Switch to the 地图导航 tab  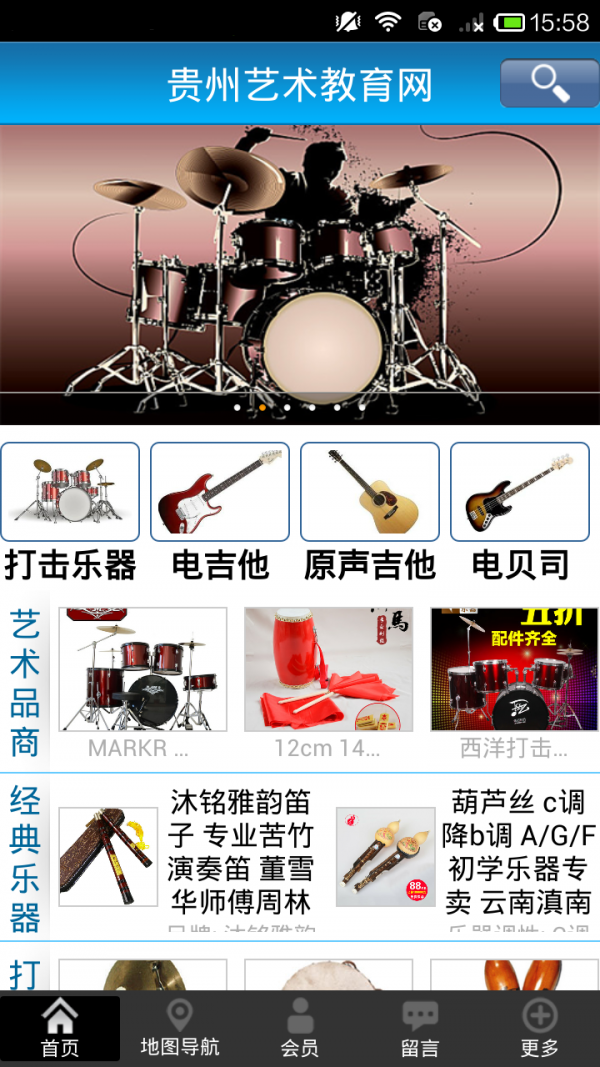pos(180,1028)
